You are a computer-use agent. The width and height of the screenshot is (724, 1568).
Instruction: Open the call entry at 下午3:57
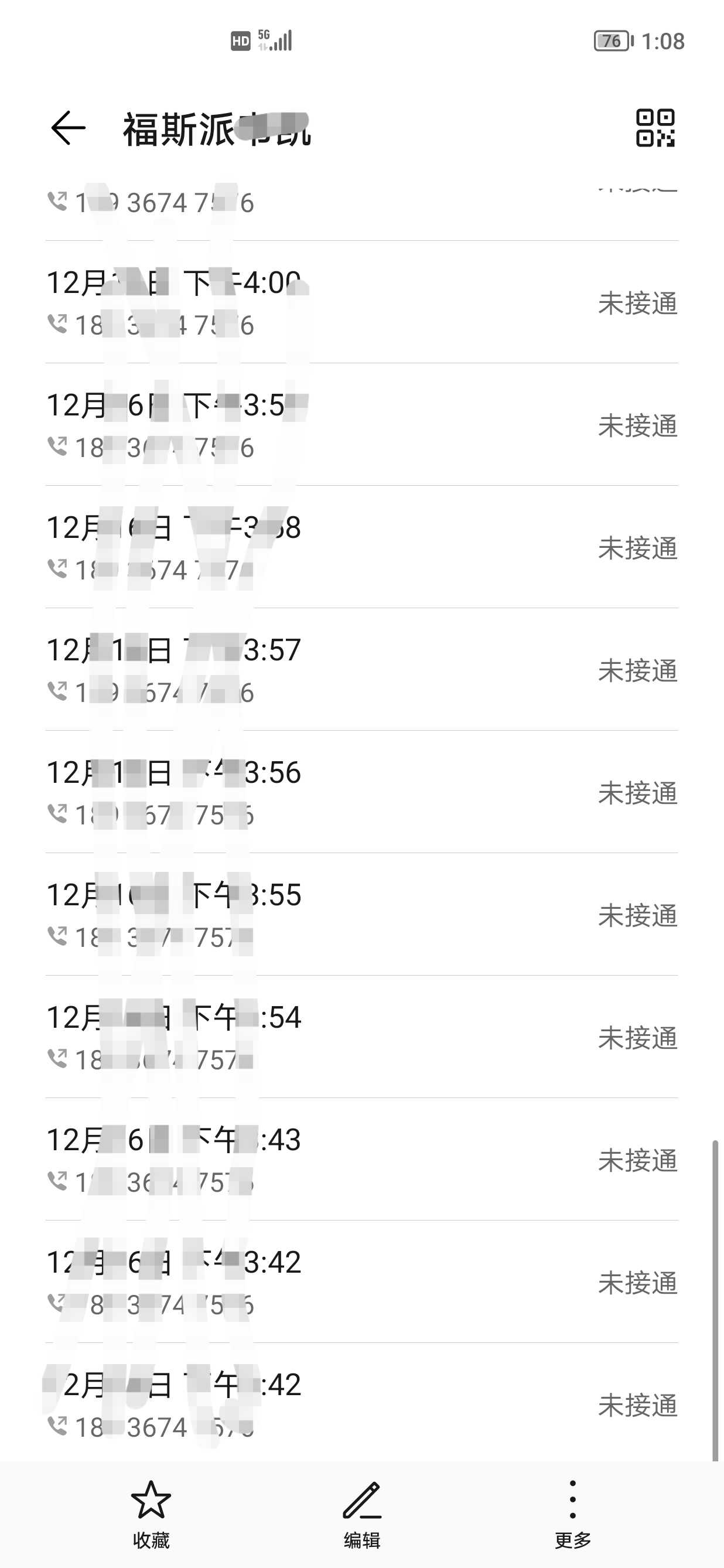[x=362, y=670]
